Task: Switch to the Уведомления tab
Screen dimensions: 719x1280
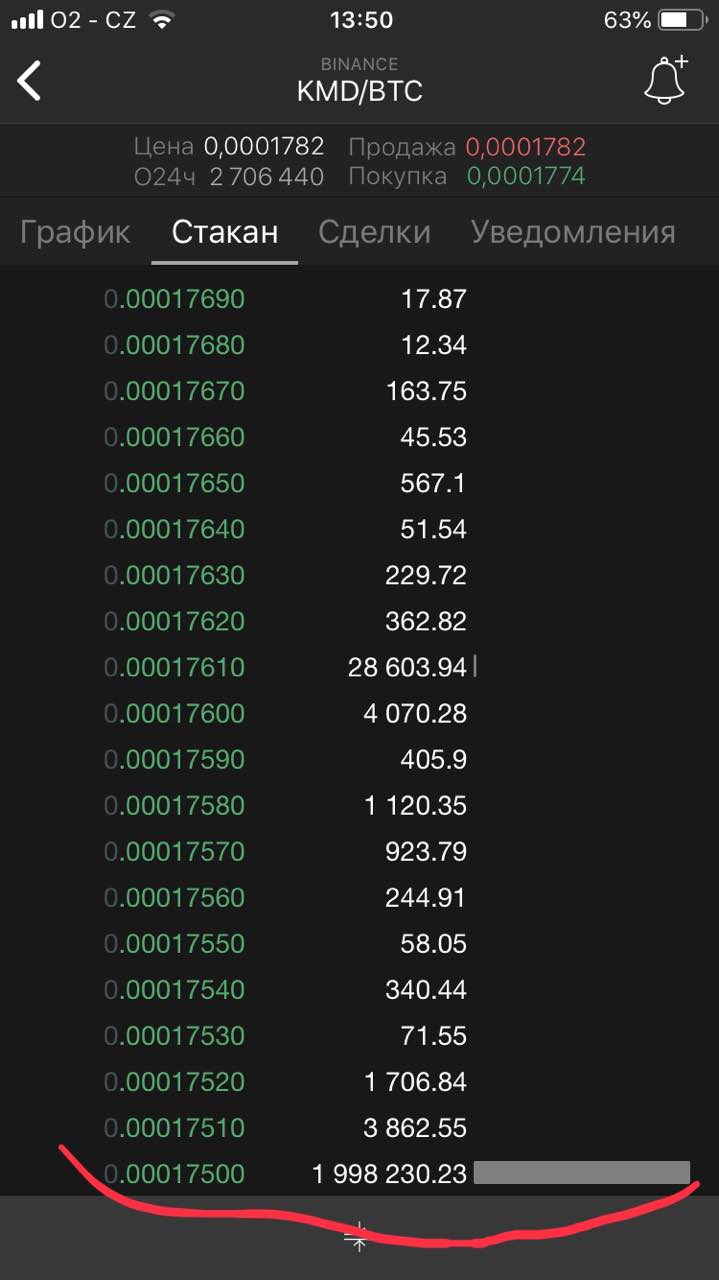Action: pos(573,232)
